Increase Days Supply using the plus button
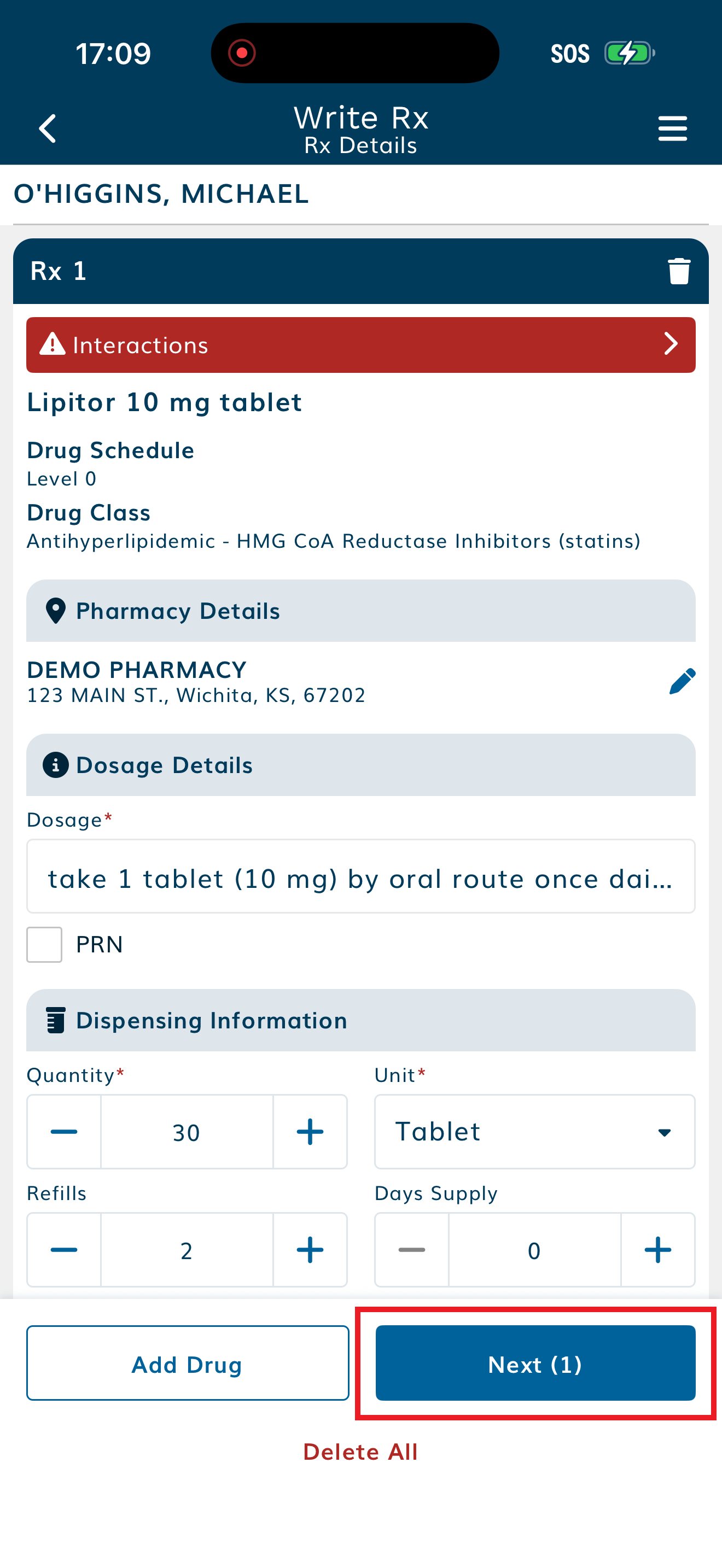This screenshot has width=722, height=1568. pos(658,1250)
